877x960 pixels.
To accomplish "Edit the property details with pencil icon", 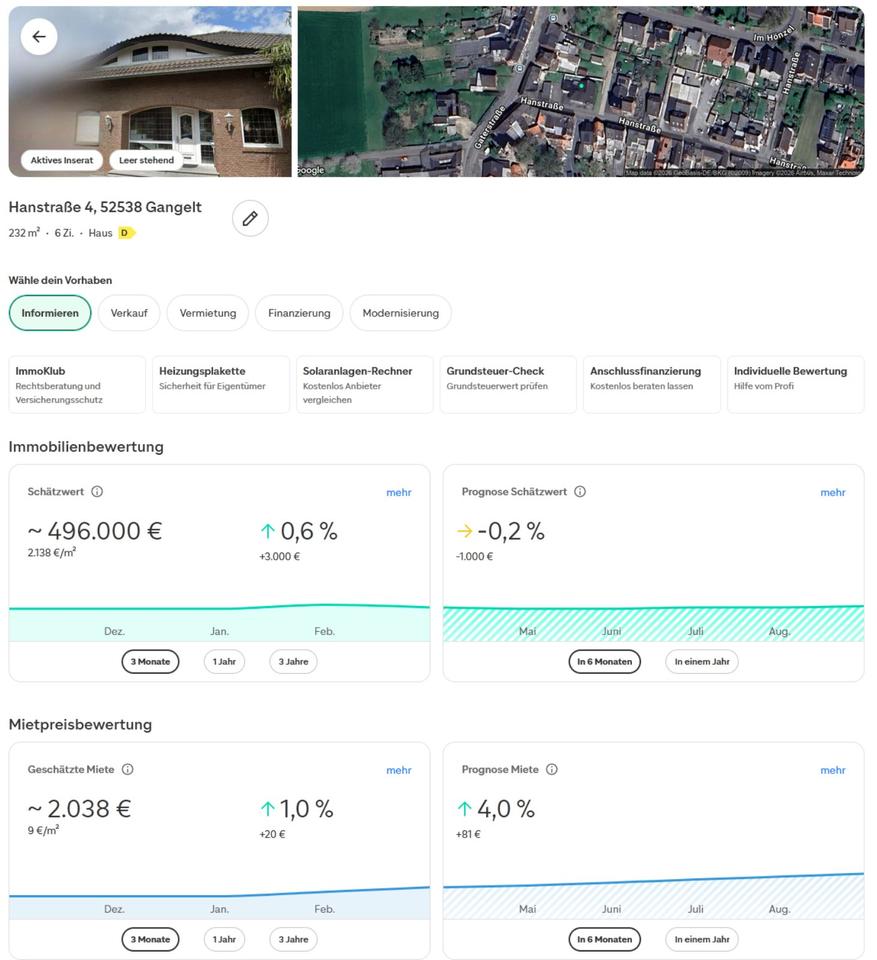I will [x=250, y=218].
